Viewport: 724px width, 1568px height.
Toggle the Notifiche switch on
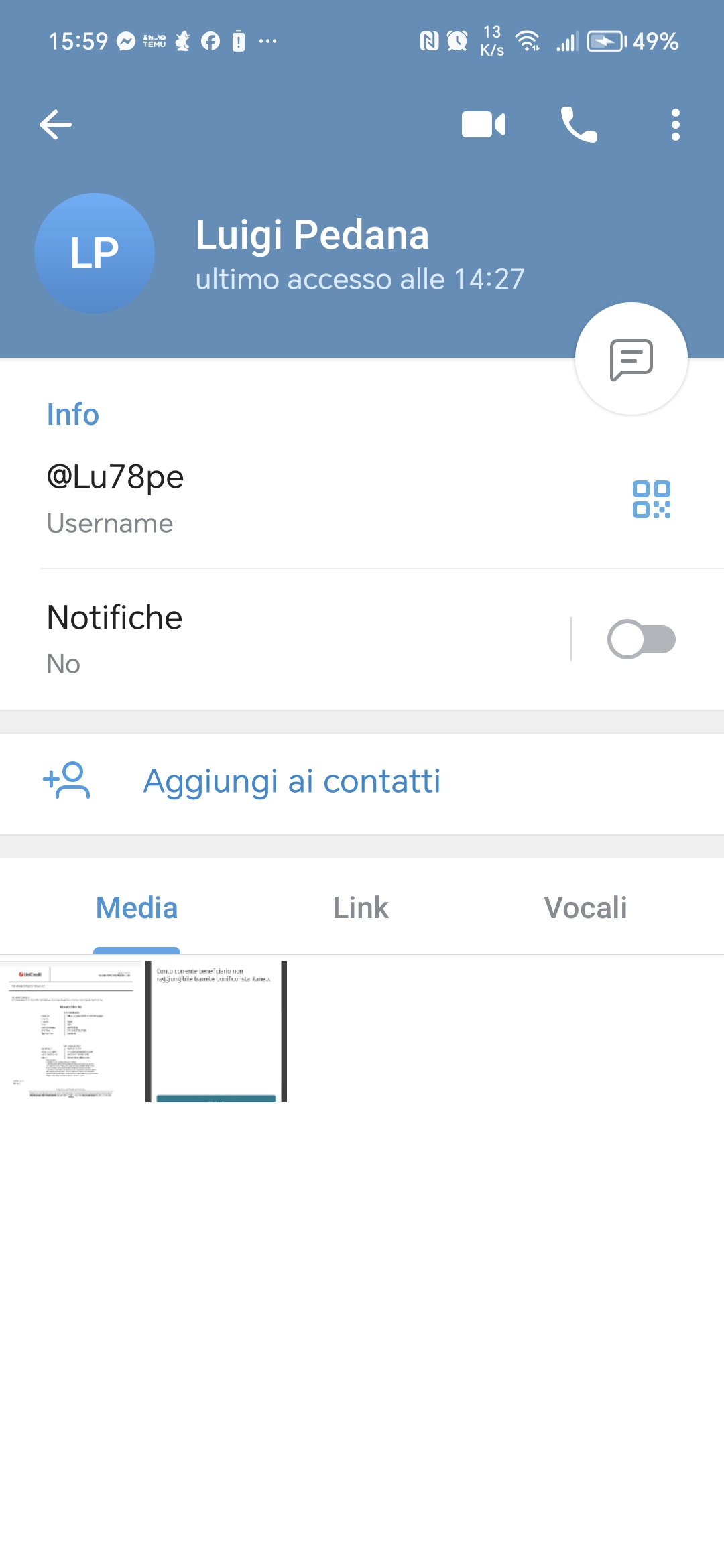pos(641,639)
